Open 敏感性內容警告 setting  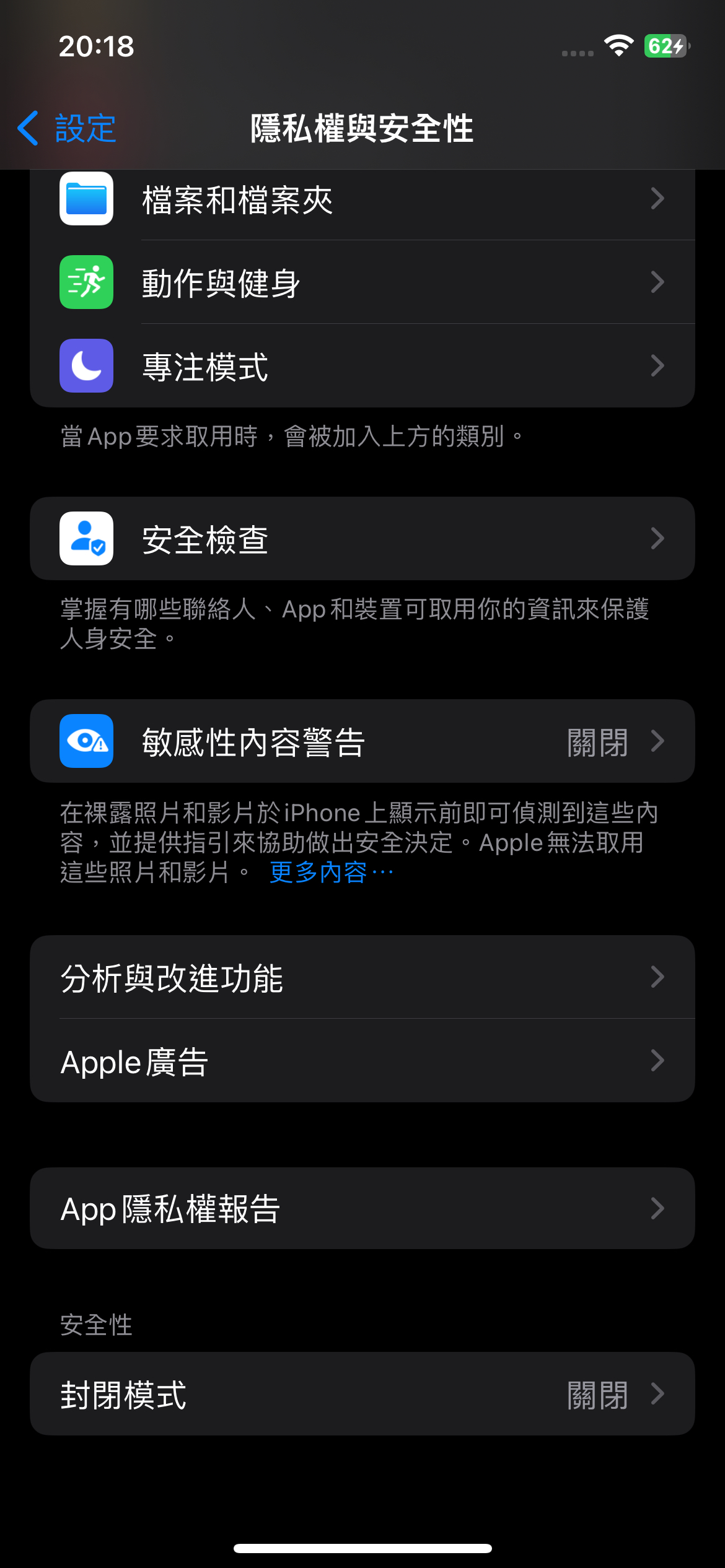coord(362,741)
